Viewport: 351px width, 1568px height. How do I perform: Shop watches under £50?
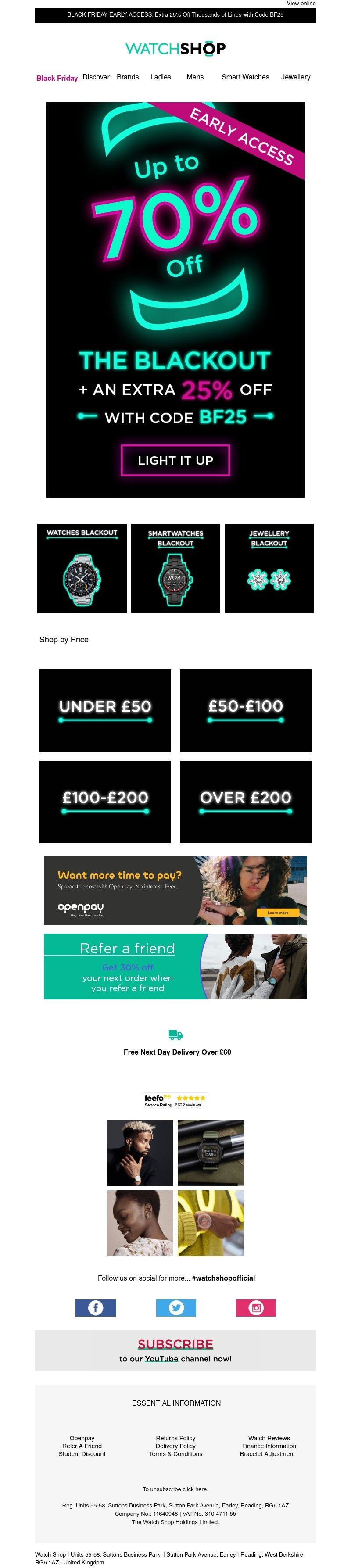pos(105,710)
